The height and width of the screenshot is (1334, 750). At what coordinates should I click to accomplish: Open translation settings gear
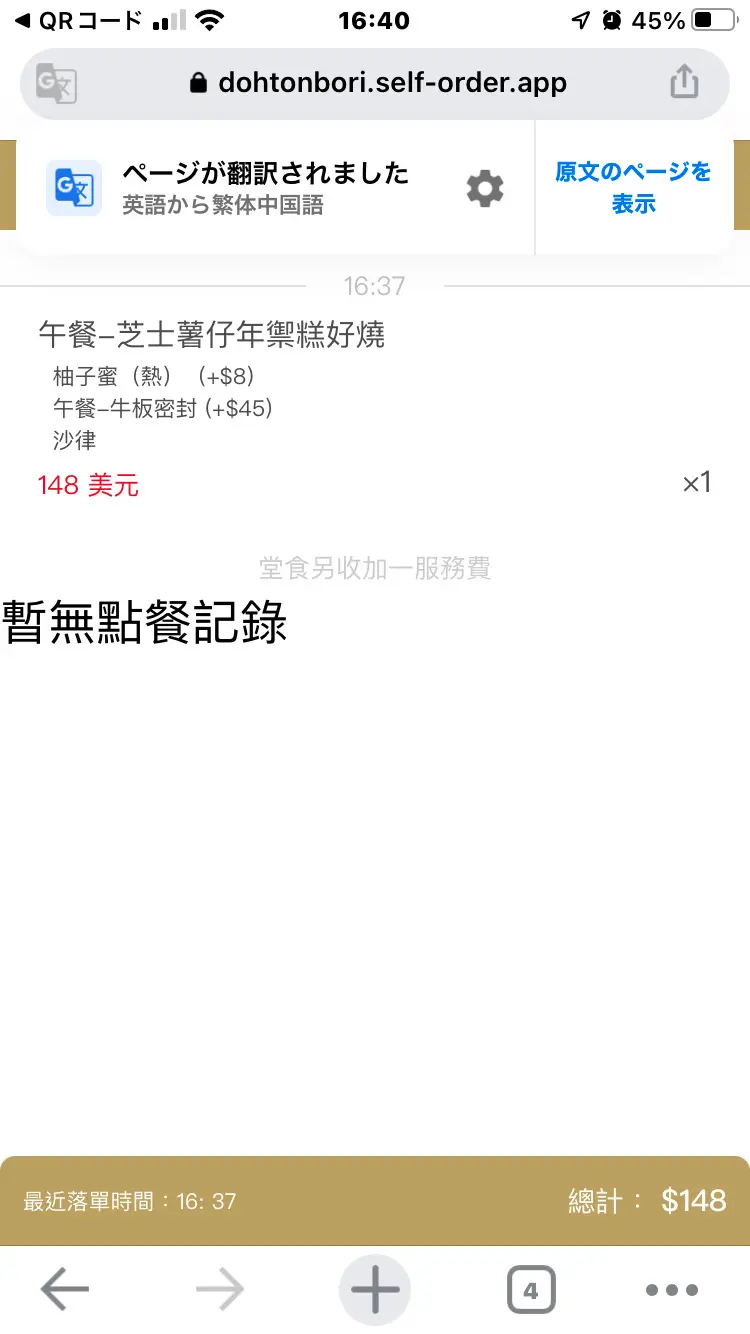coord(485,188)
